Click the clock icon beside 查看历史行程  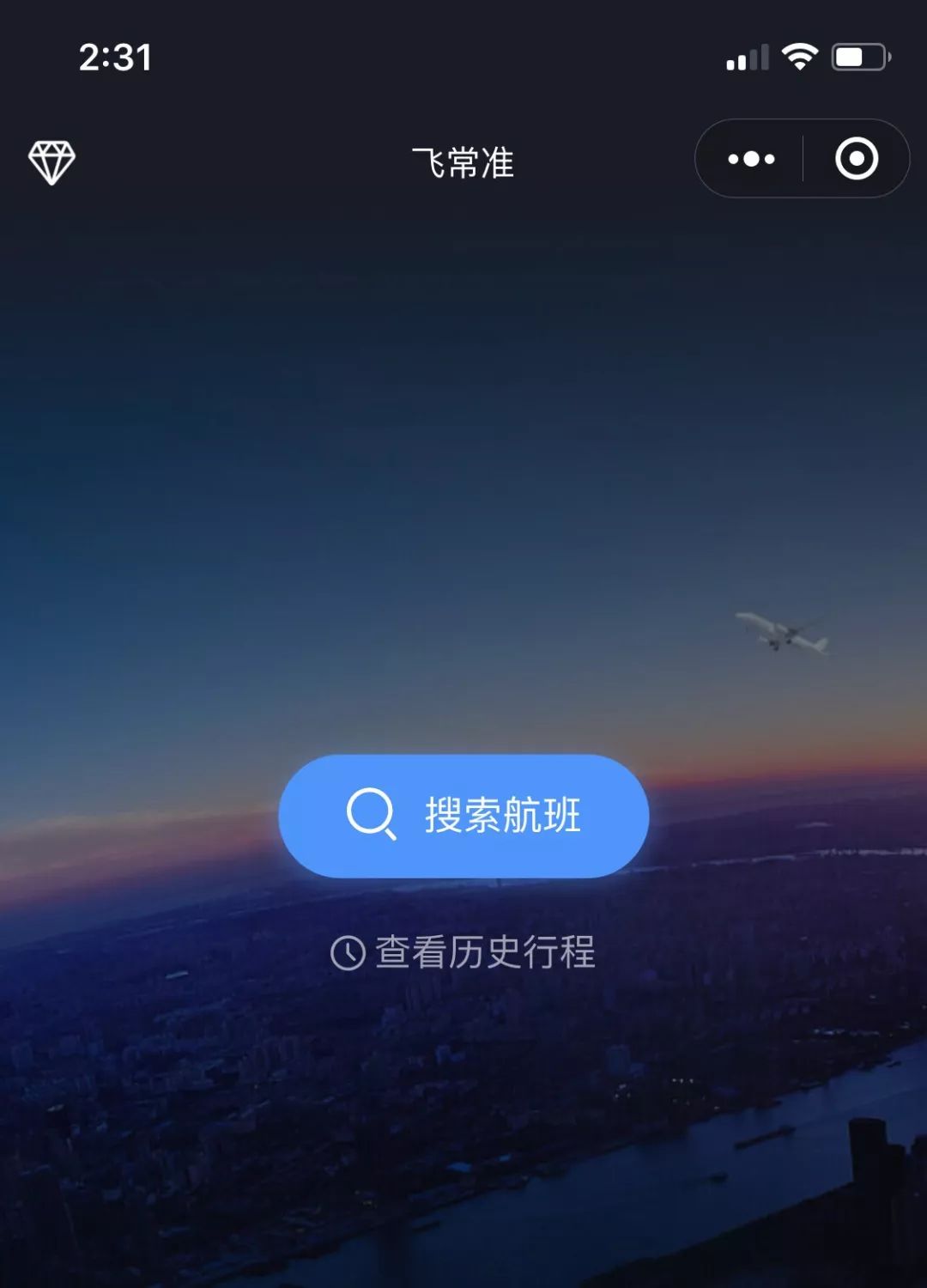(x=348, y=951)
